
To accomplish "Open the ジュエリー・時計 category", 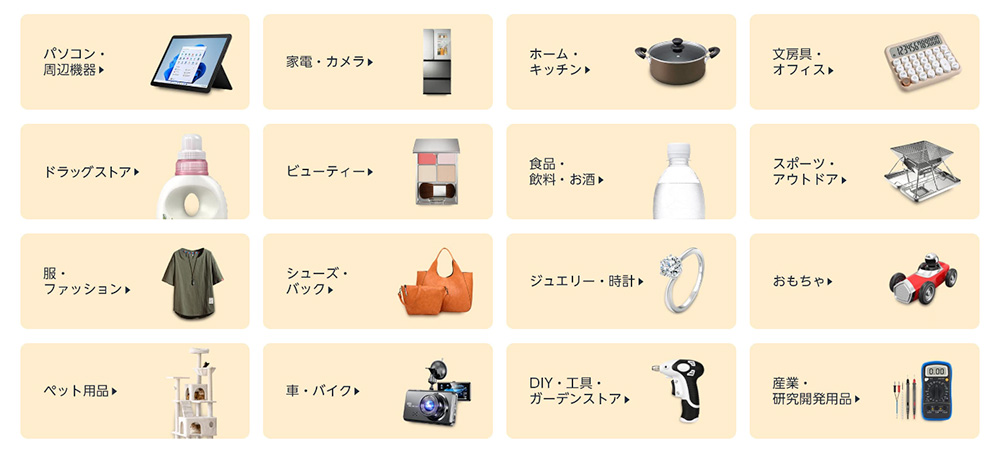I will pos(620,281).
